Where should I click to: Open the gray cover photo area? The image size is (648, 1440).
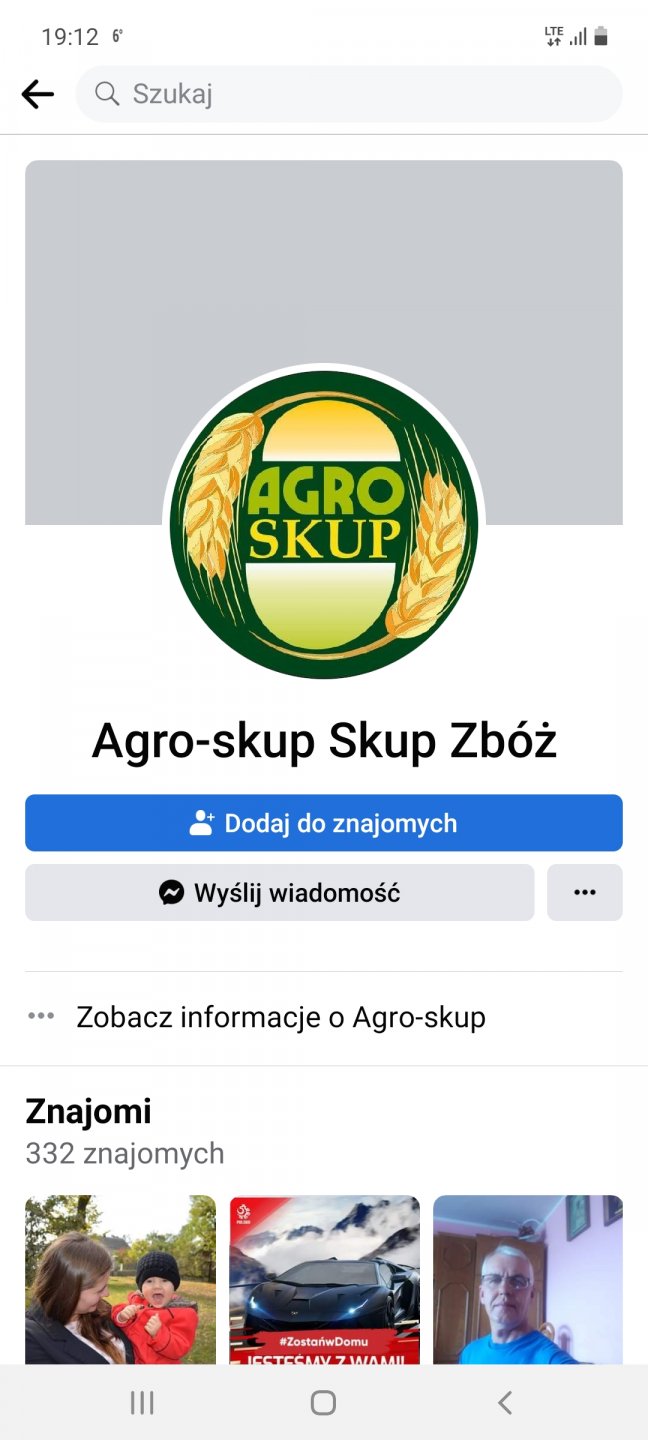tap(323, 260)
